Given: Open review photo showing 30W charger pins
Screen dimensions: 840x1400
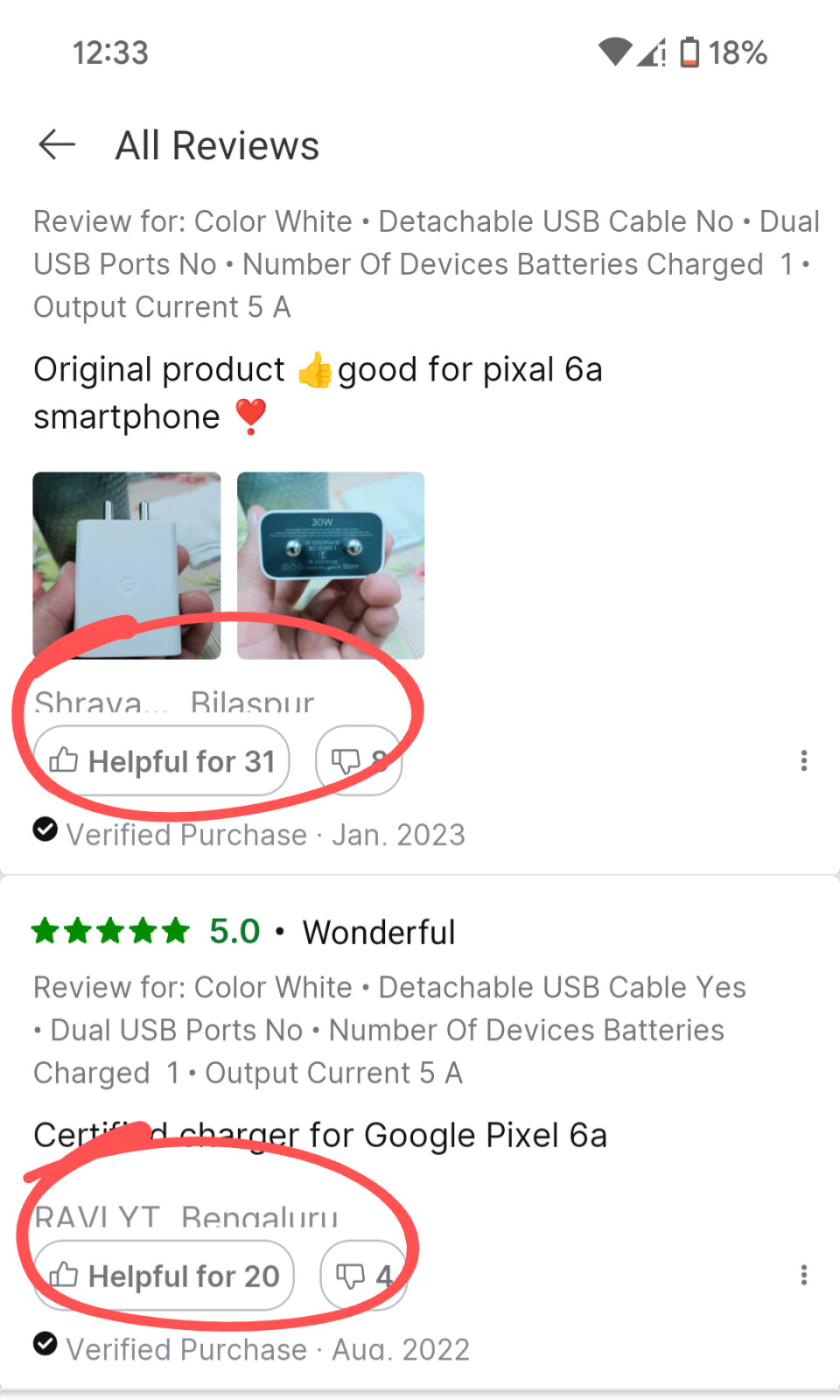Looking at the screenshot, I should [331, 564].
